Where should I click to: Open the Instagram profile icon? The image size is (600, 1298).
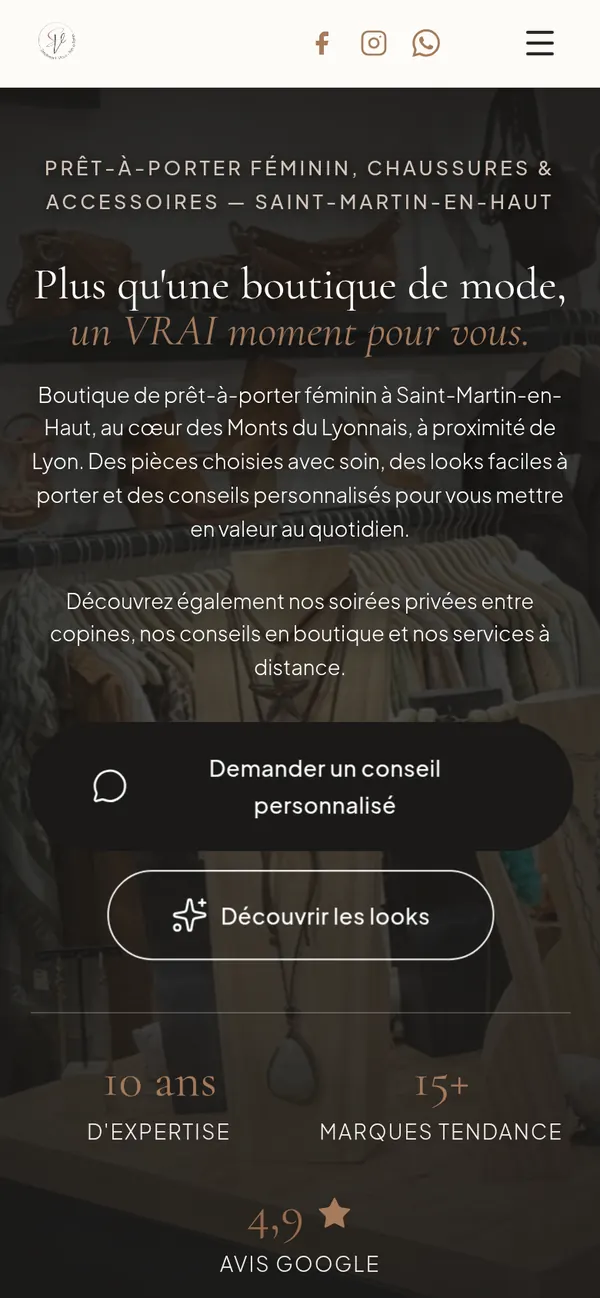coord(374,43)
